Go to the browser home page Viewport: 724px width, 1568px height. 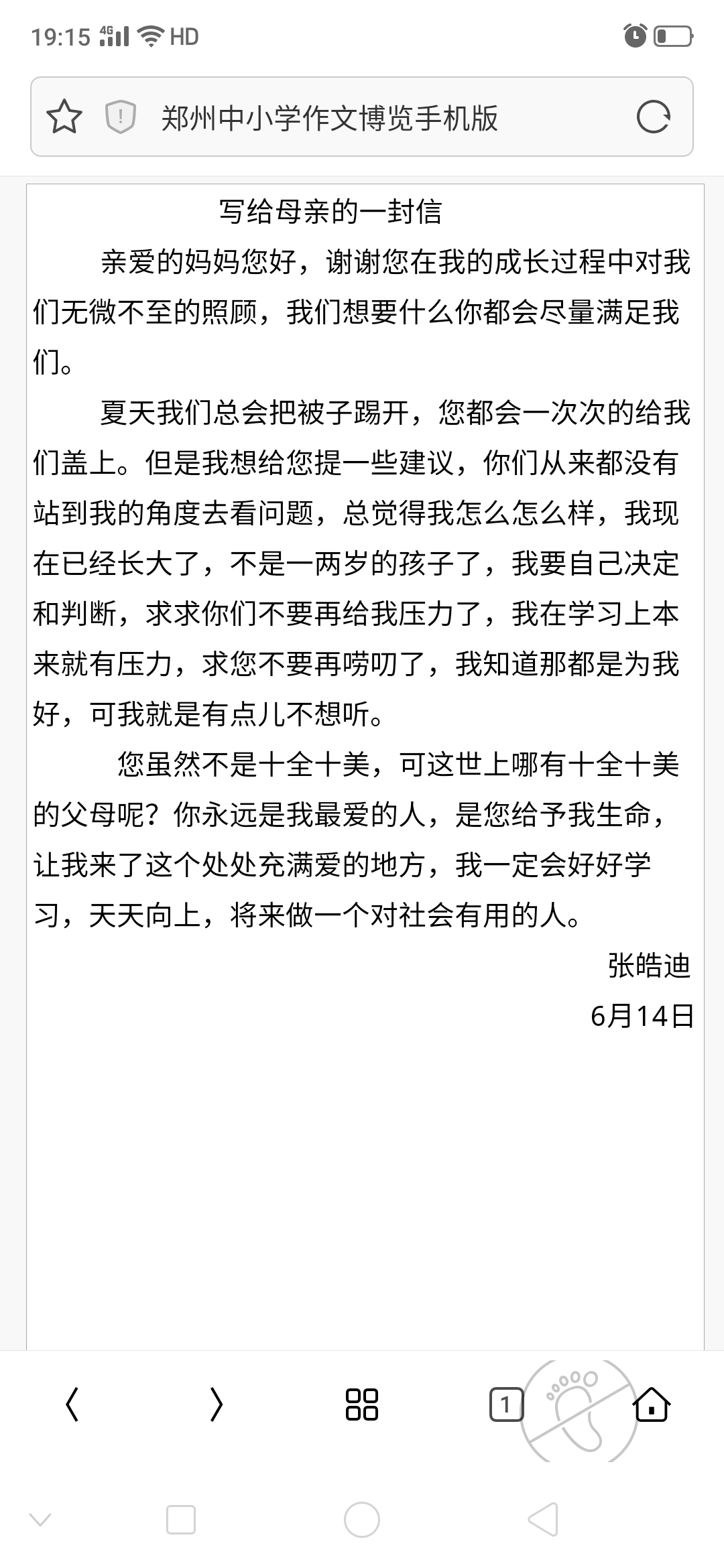(x=652, y=1404)
